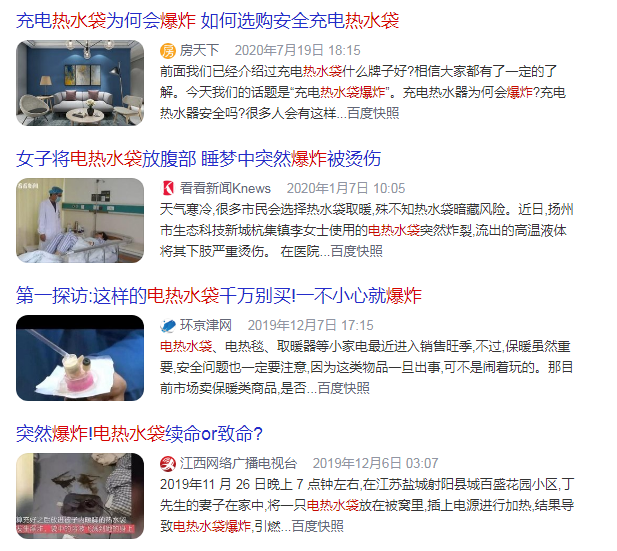Open 百度快照 for the 看看新闻Knews result
The height and width of the screenshot is (551, 617).
click(357, 251)
